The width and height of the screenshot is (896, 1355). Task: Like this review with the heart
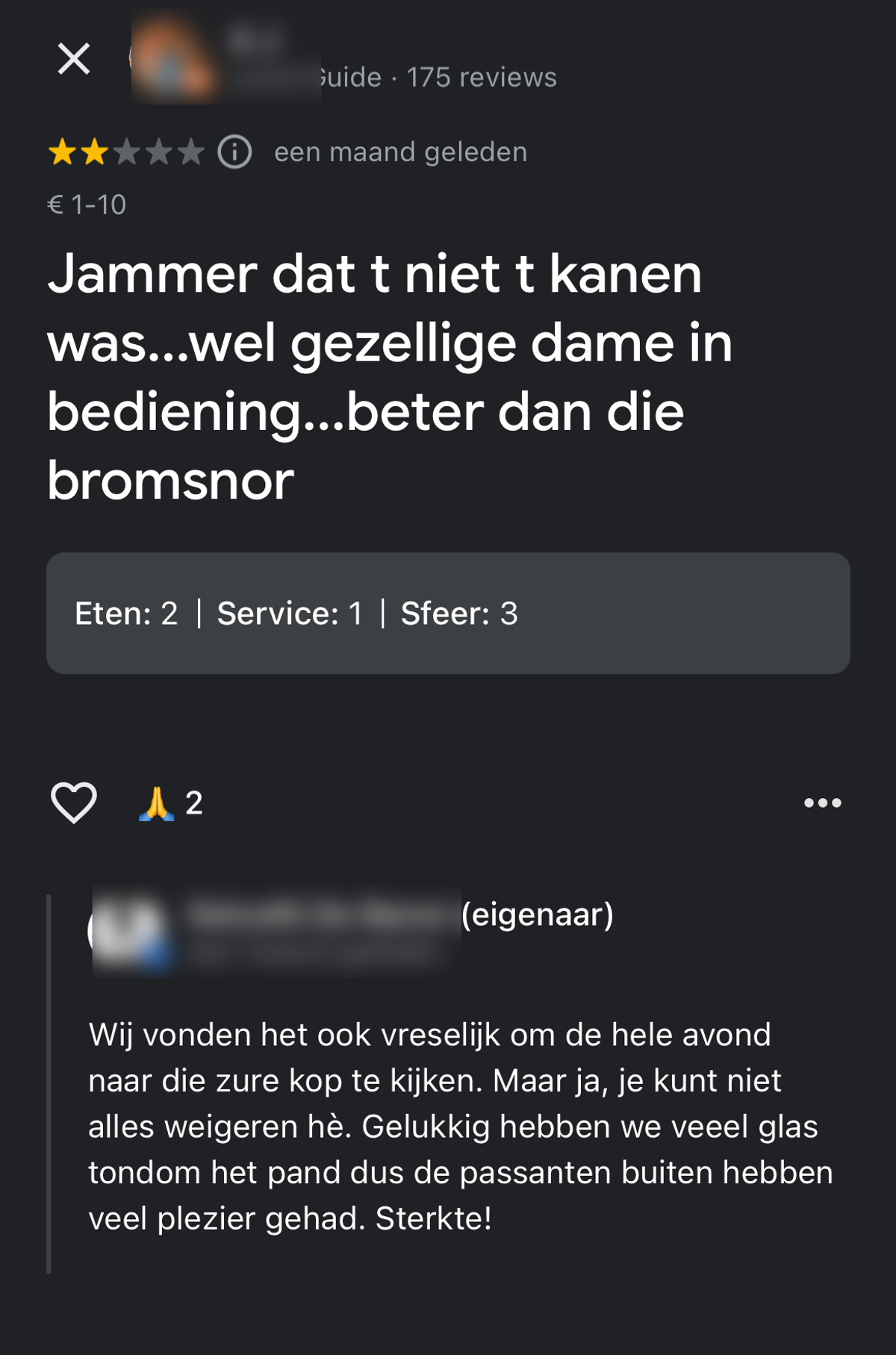[73, 803]
